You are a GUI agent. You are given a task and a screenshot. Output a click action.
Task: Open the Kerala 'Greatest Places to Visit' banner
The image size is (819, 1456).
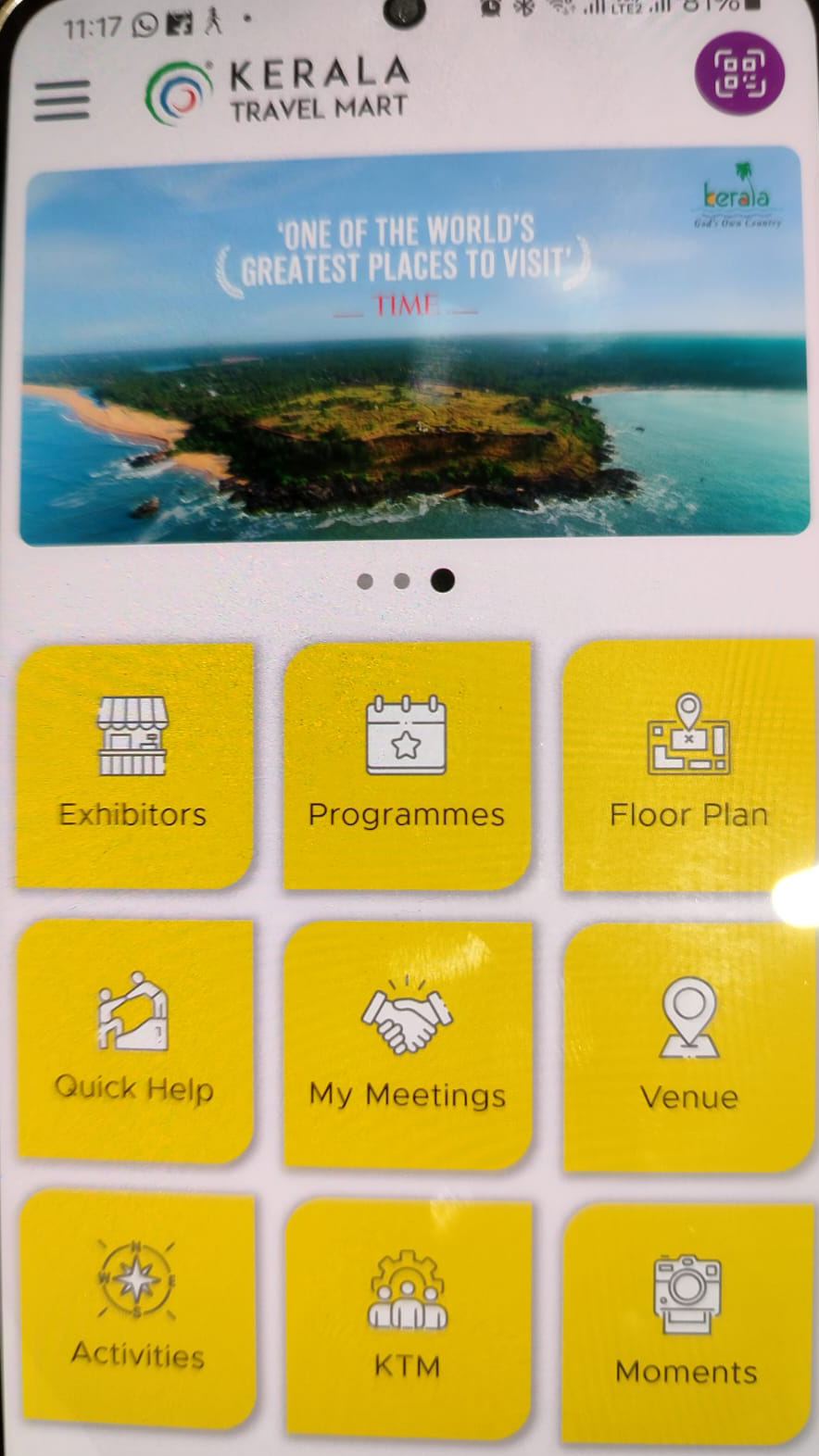point(413,345)
